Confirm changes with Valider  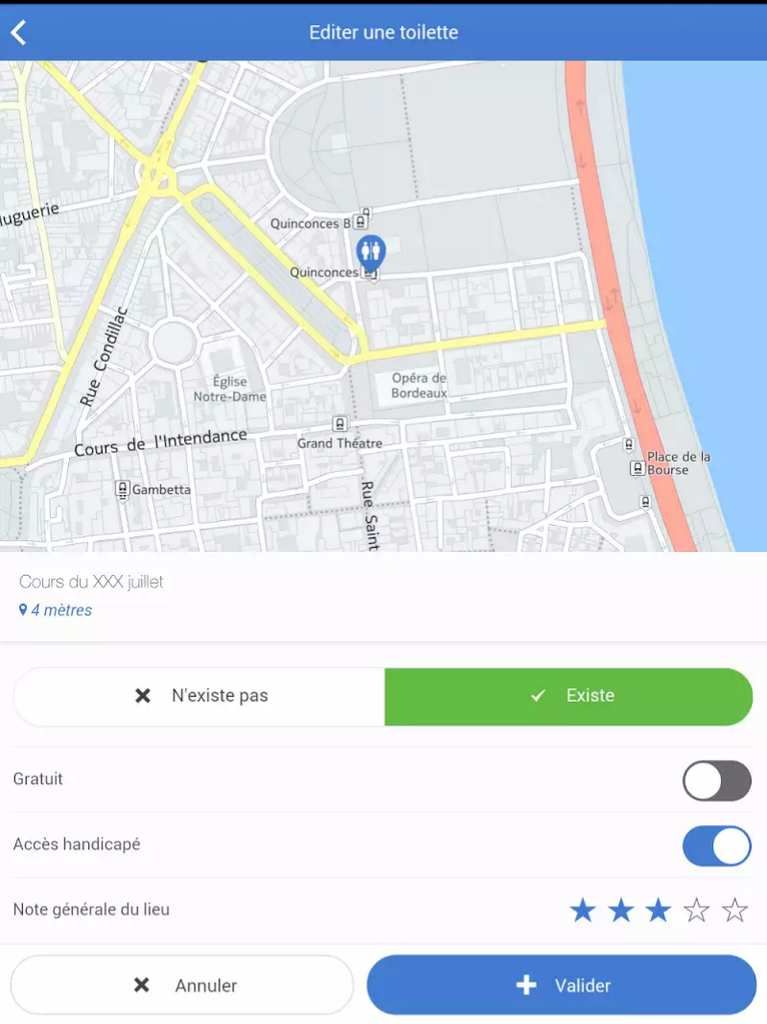tap(561, 985)
